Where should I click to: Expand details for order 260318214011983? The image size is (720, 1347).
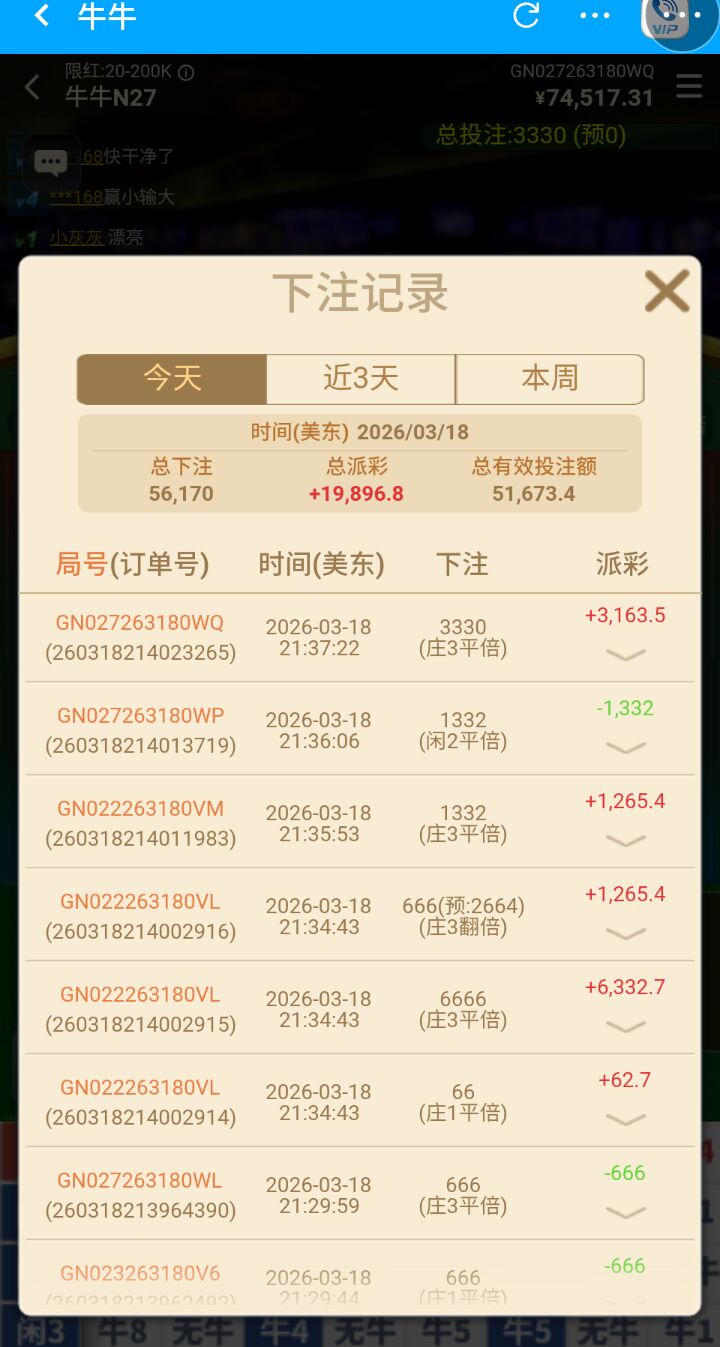pyautogui.click(x=626, y=841)
